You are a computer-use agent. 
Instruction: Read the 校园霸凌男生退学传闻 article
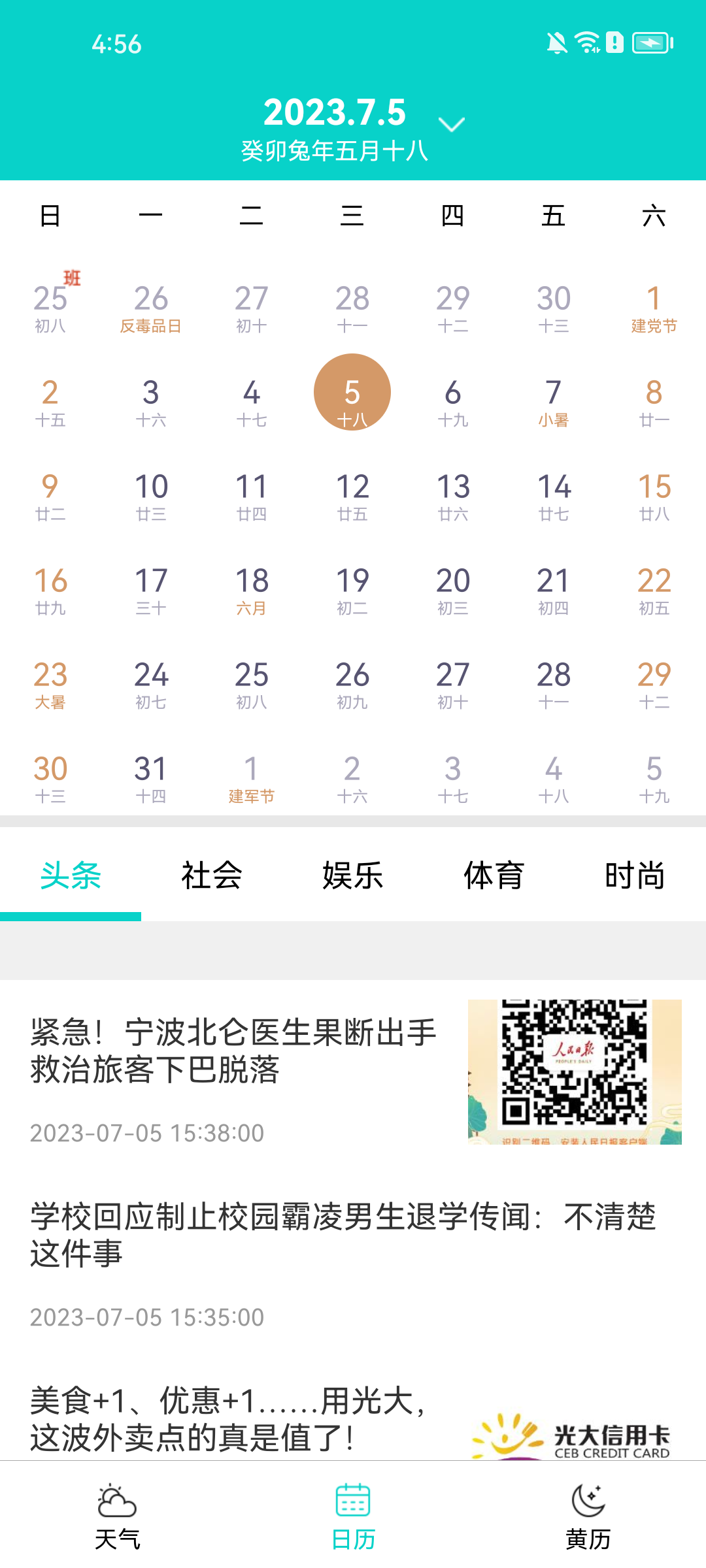(353, 1256)
